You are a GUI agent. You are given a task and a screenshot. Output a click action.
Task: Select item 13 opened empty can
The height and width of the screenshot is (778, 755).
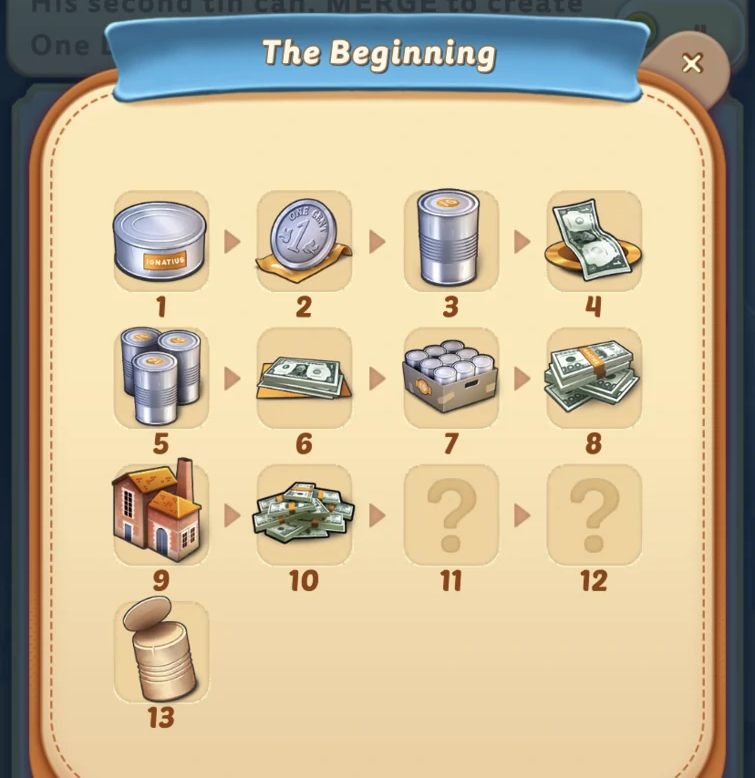pos(160,650)
